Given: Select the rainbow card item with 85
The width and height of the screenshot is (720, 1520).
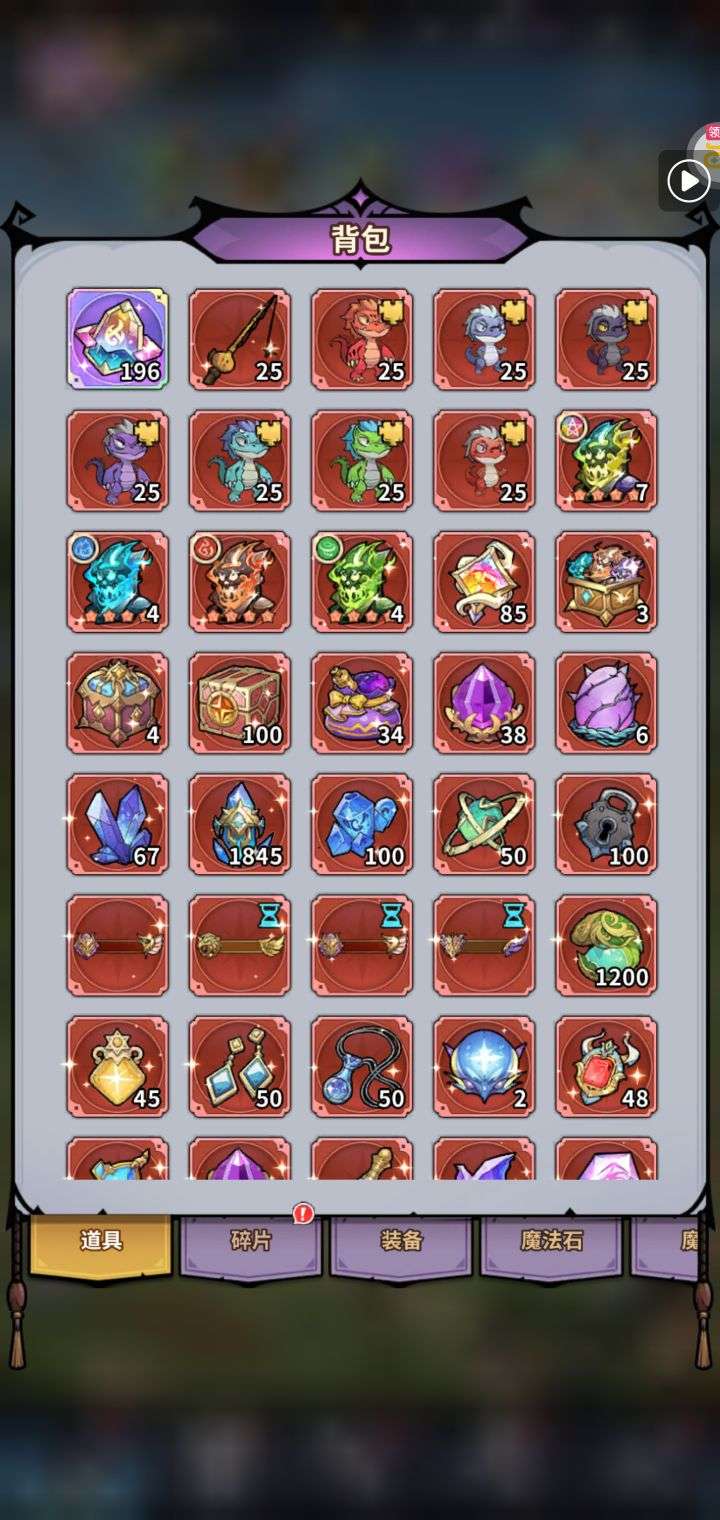Looking at the screenshot, I should click(x=484, y=581).
